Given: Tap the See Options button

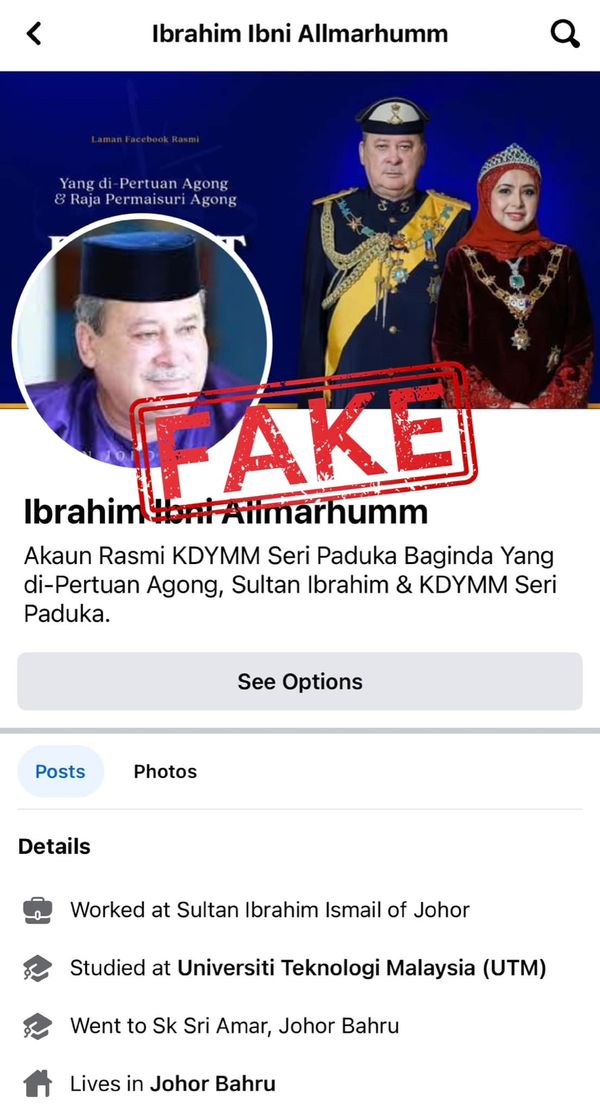Looking at the screenshot, I should click(x=300, y=682).
